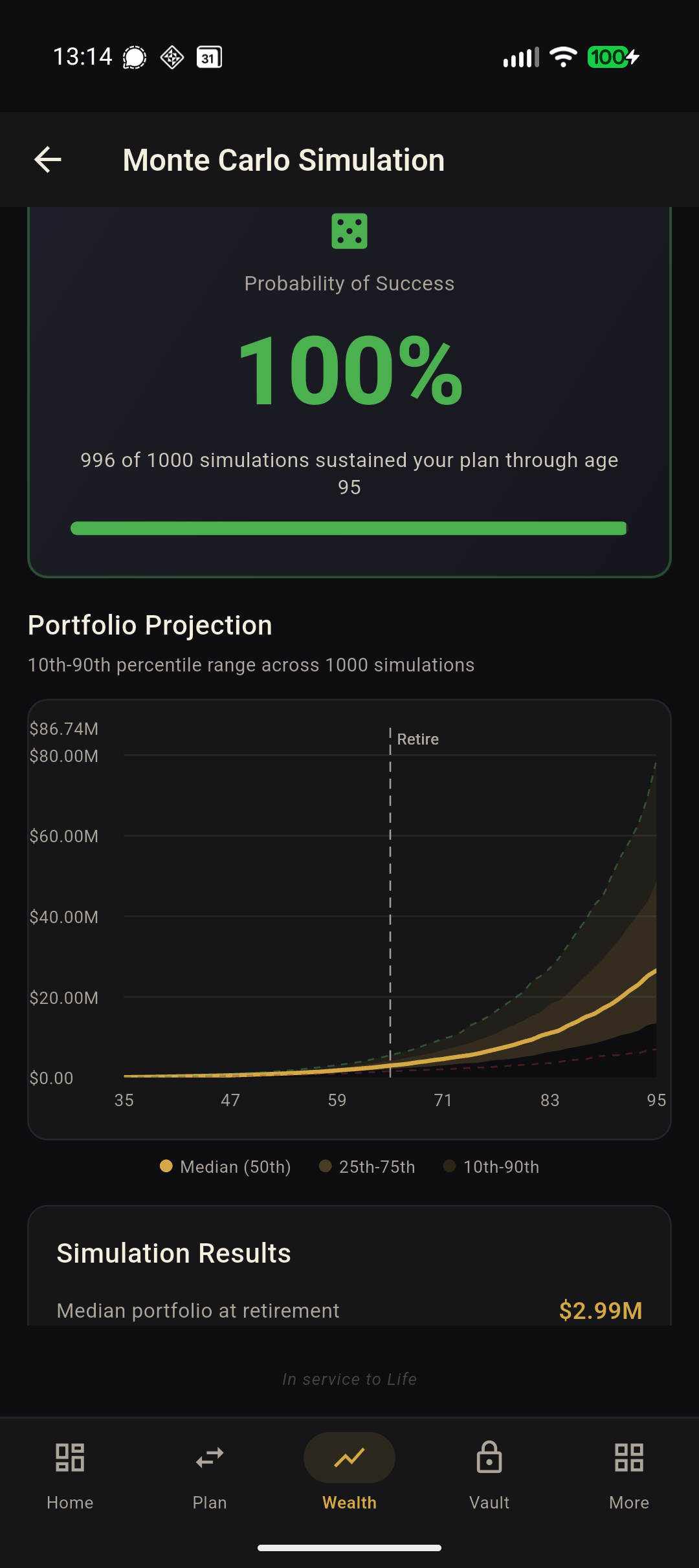Click the green success progress bar
The width and height of the screenshot is (699, 1568).
pyautogui.click(x=349, y=528)
